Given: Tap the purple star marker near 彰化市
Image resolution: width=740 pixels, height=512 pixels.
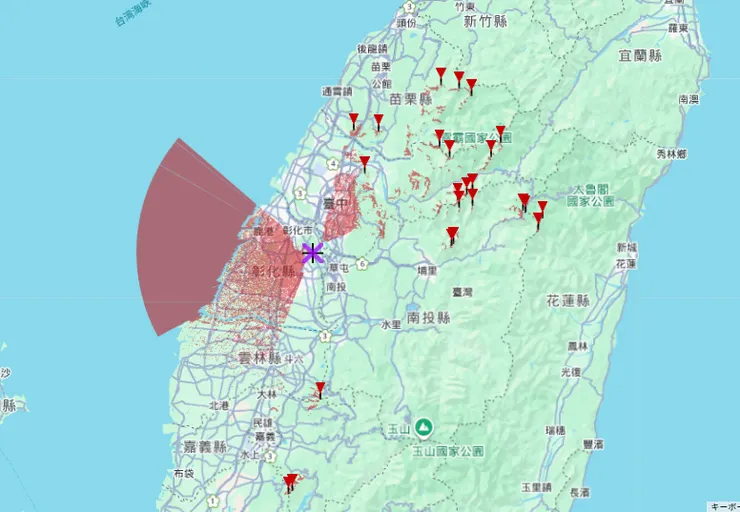Looking at the screenshot, I should pyautogui.click(x=312, y=252).
